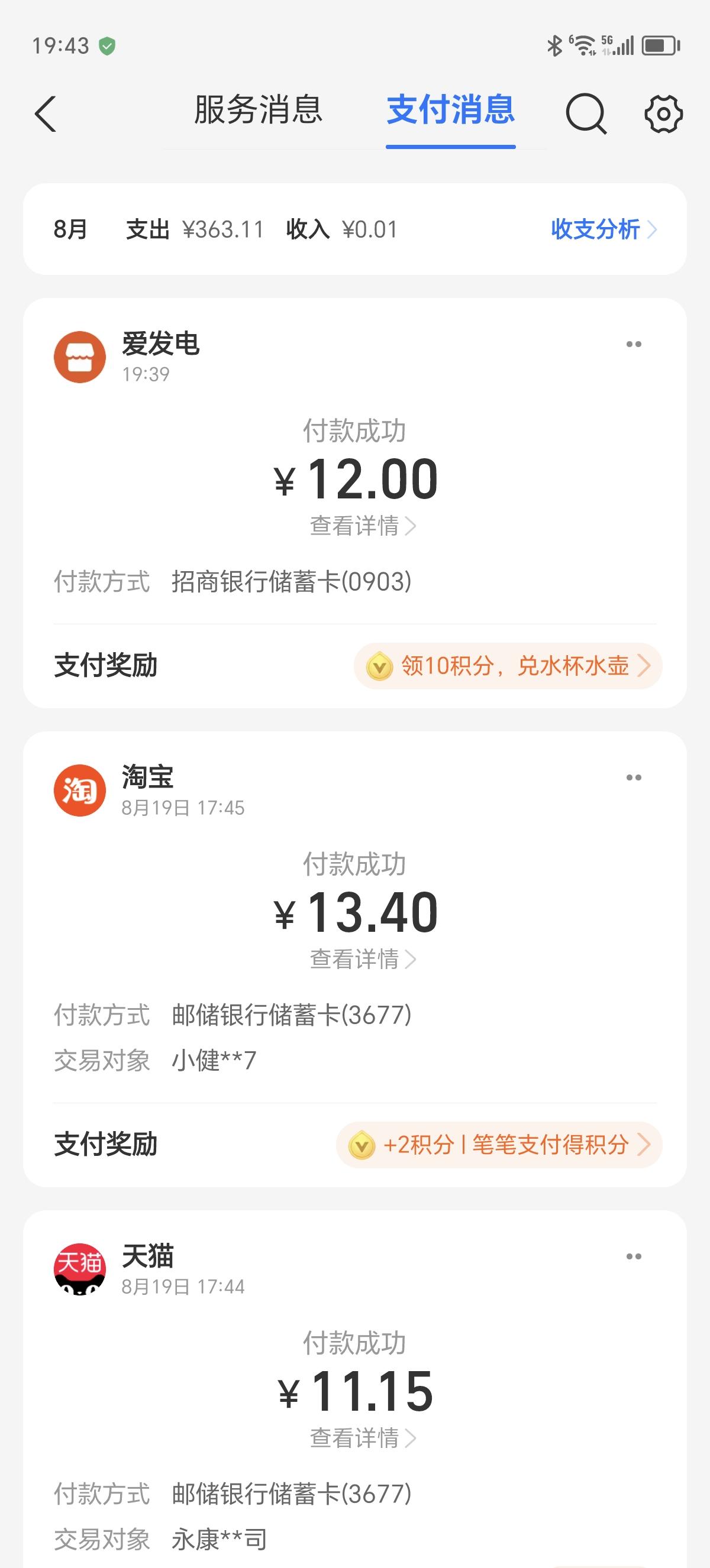710x1568 pixels.
Task: Open more options on 爱发电 payment
Action: [x=634, y=345]
